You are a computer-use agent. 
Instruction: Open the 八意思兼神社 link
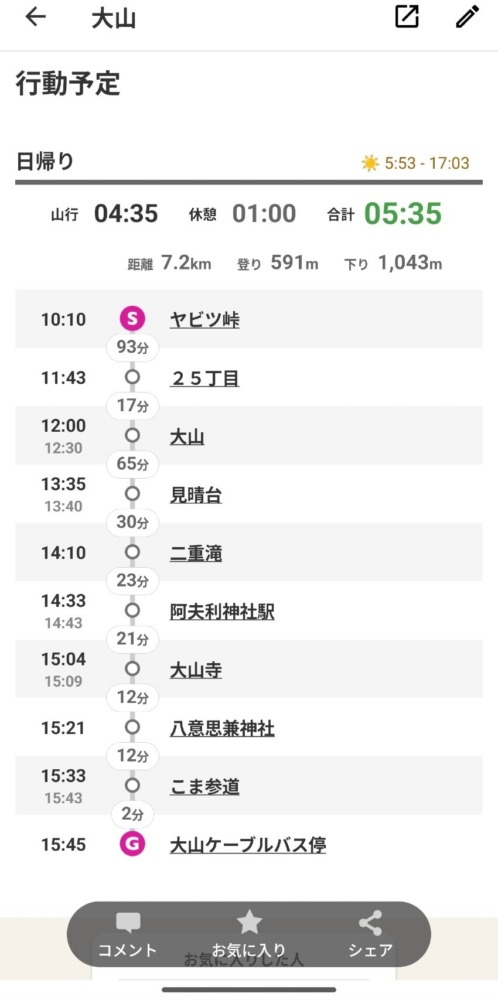[222, 728]
